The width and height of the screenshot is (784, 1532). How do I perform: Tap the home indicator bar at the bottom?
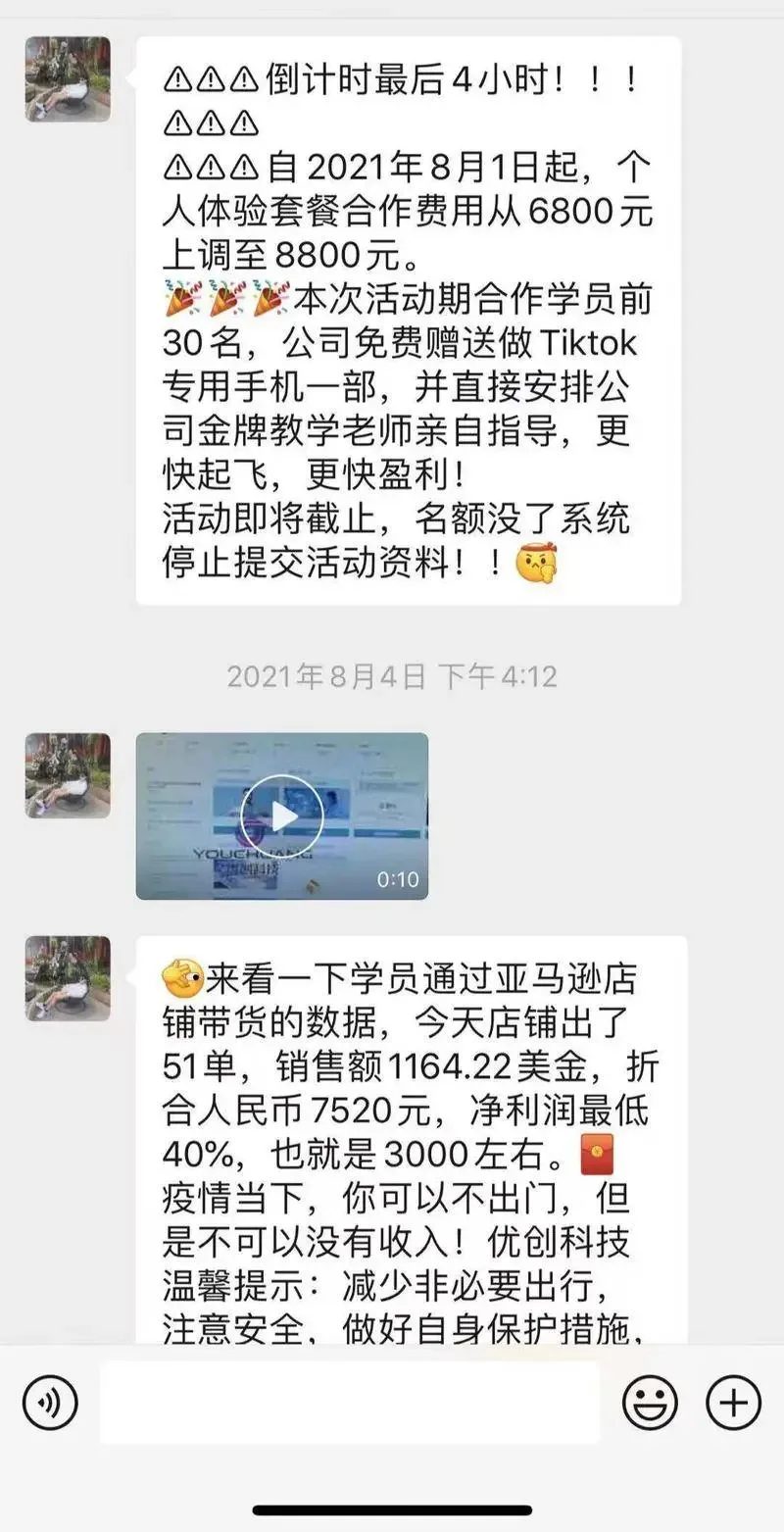(x=392, y=1511)
